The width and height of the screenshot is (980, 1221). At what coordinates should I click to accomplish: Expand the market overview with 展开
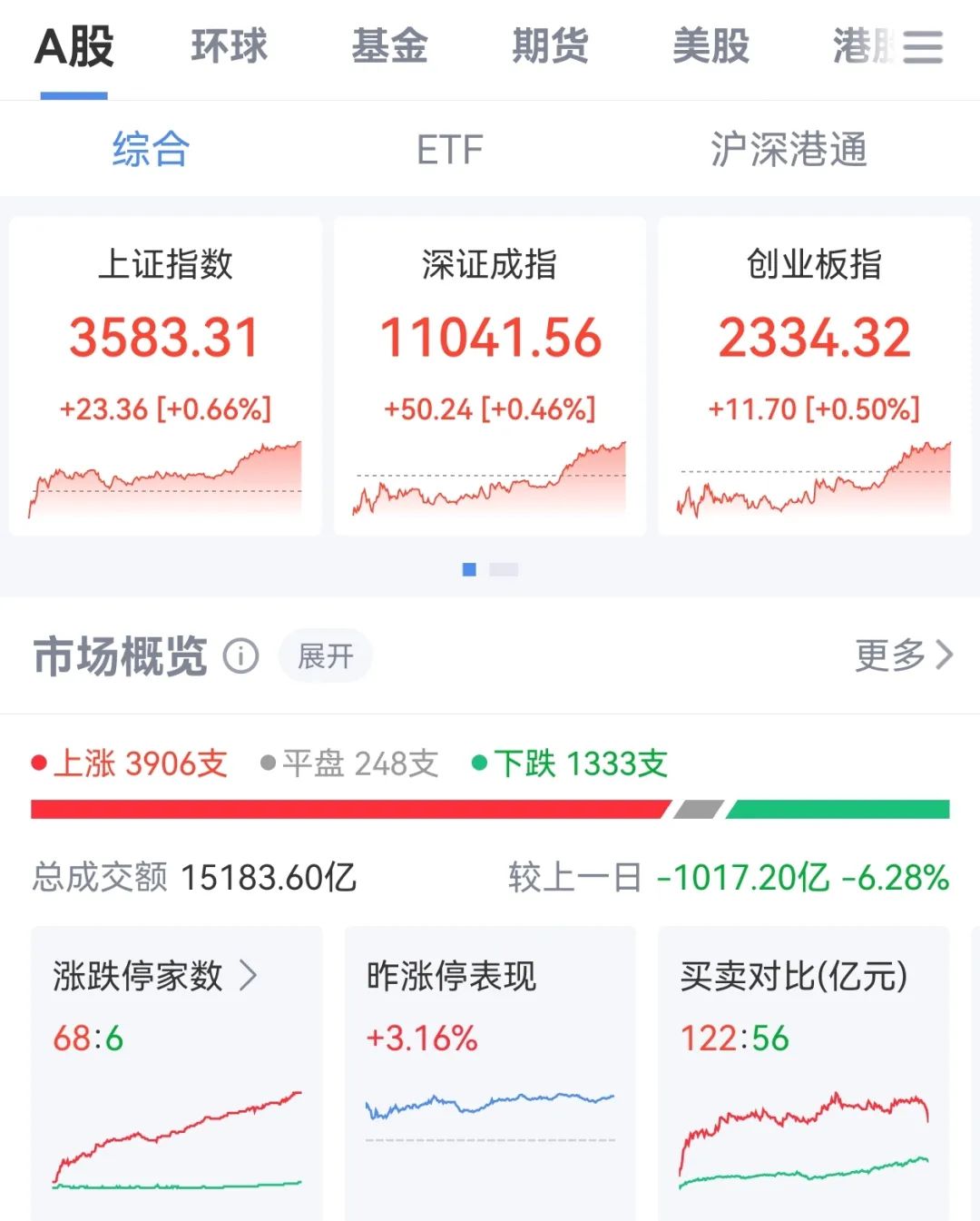click(325, 656)
